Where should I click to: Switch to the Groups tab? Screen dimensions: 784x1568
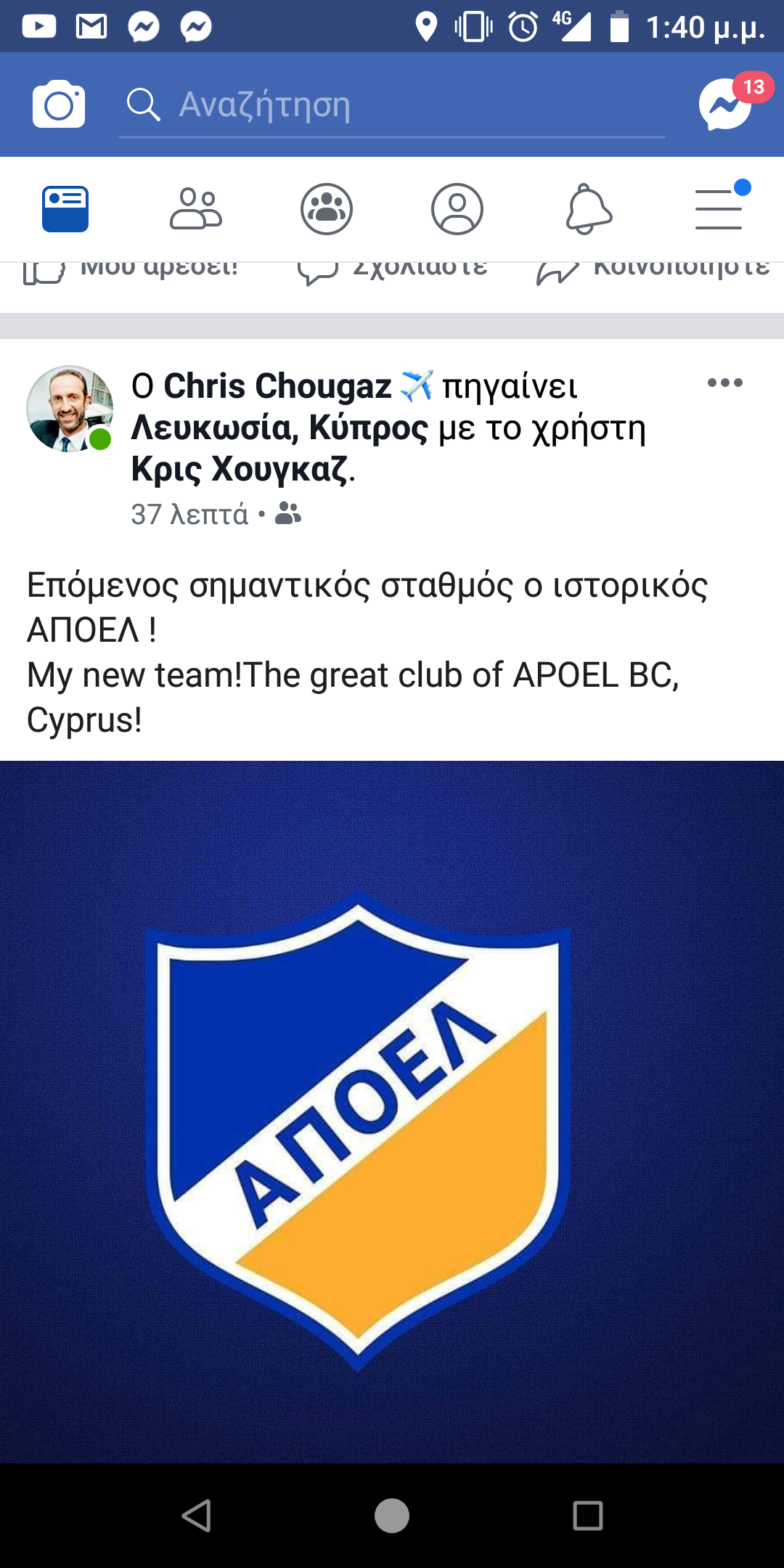tap(327, 209)
